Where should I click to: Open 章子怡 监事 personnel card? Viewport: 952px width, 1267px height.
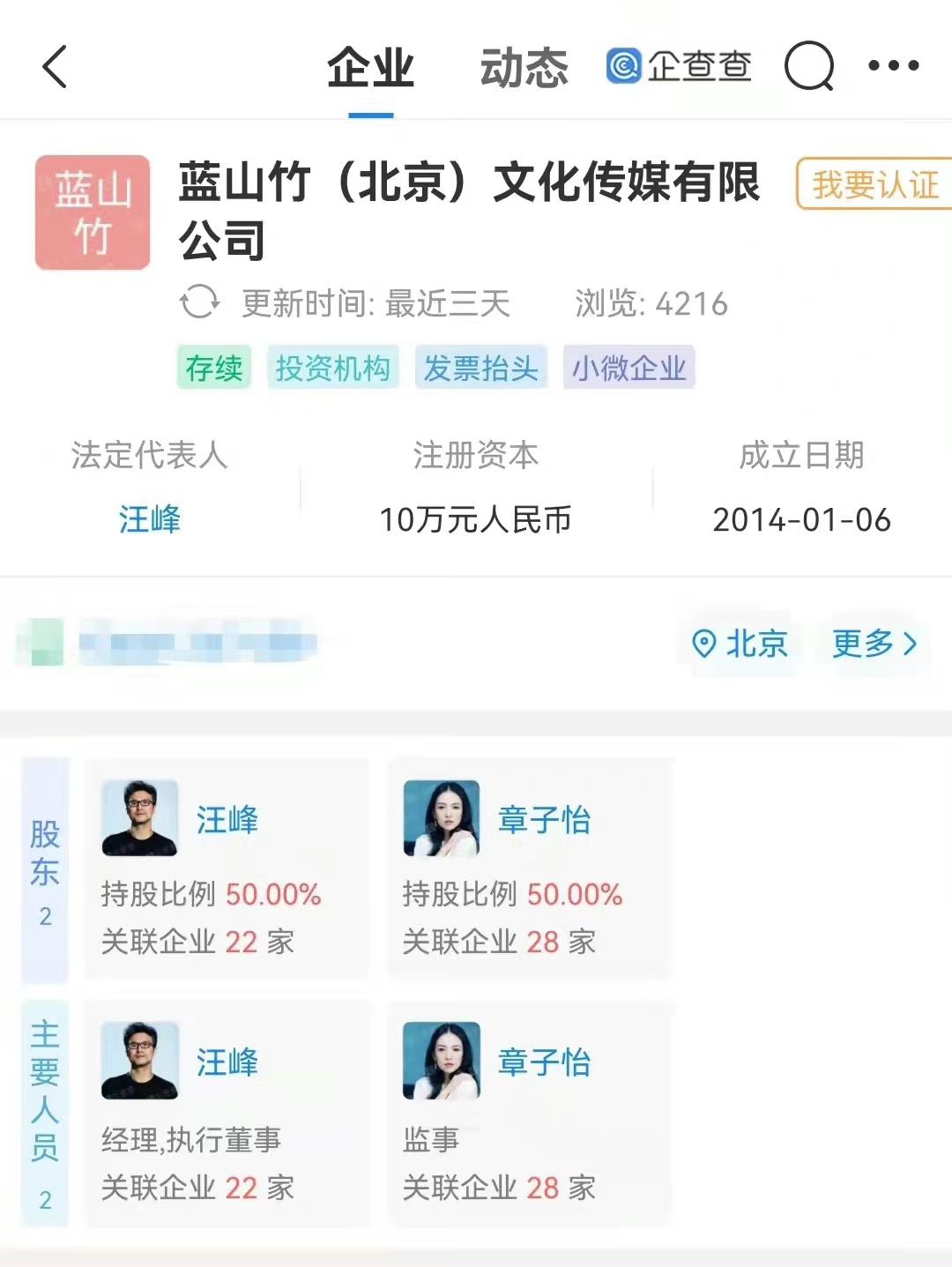pyautogui.click(x=529, y=1113)
